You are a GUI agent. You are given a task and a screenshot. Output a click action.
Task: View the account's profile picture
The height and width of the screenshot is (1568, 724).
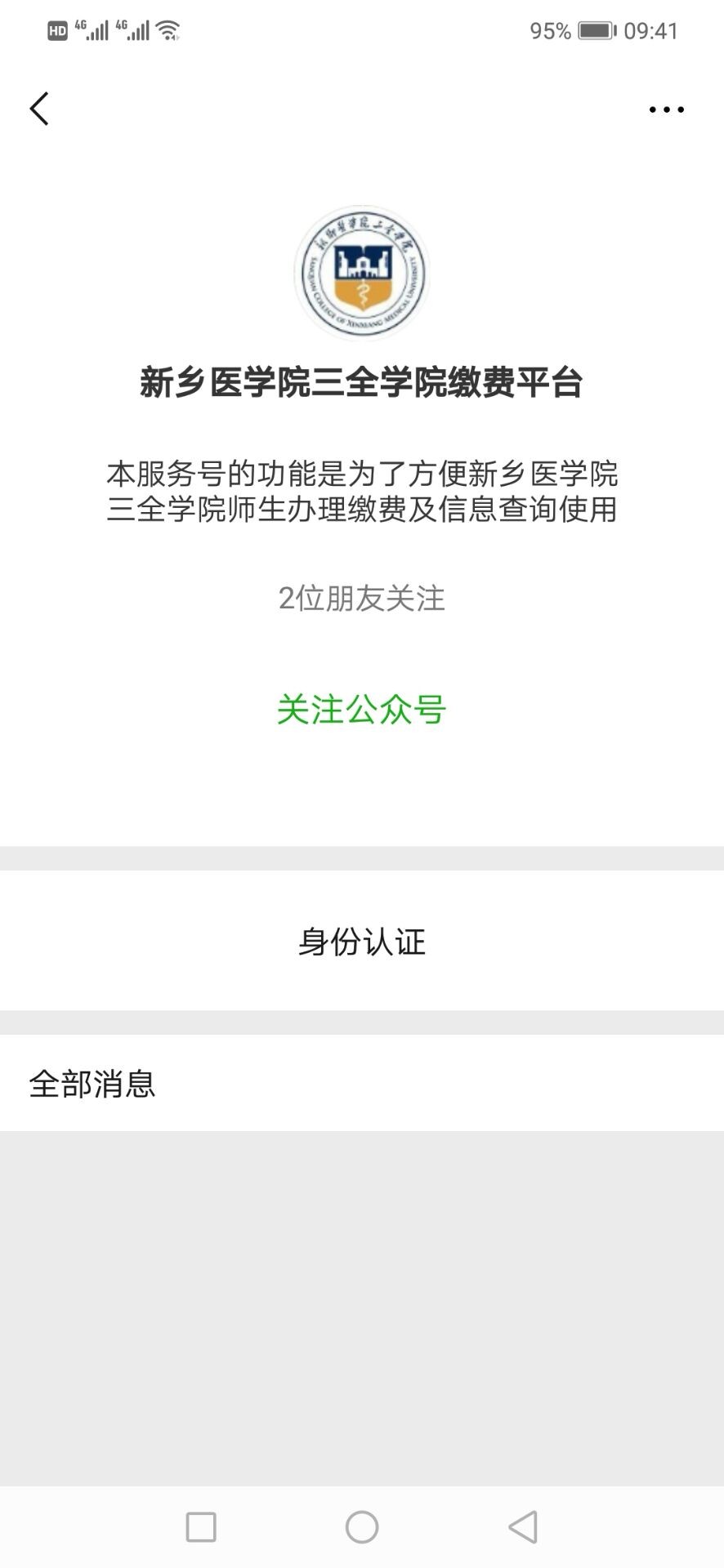(x=361, y=273)
